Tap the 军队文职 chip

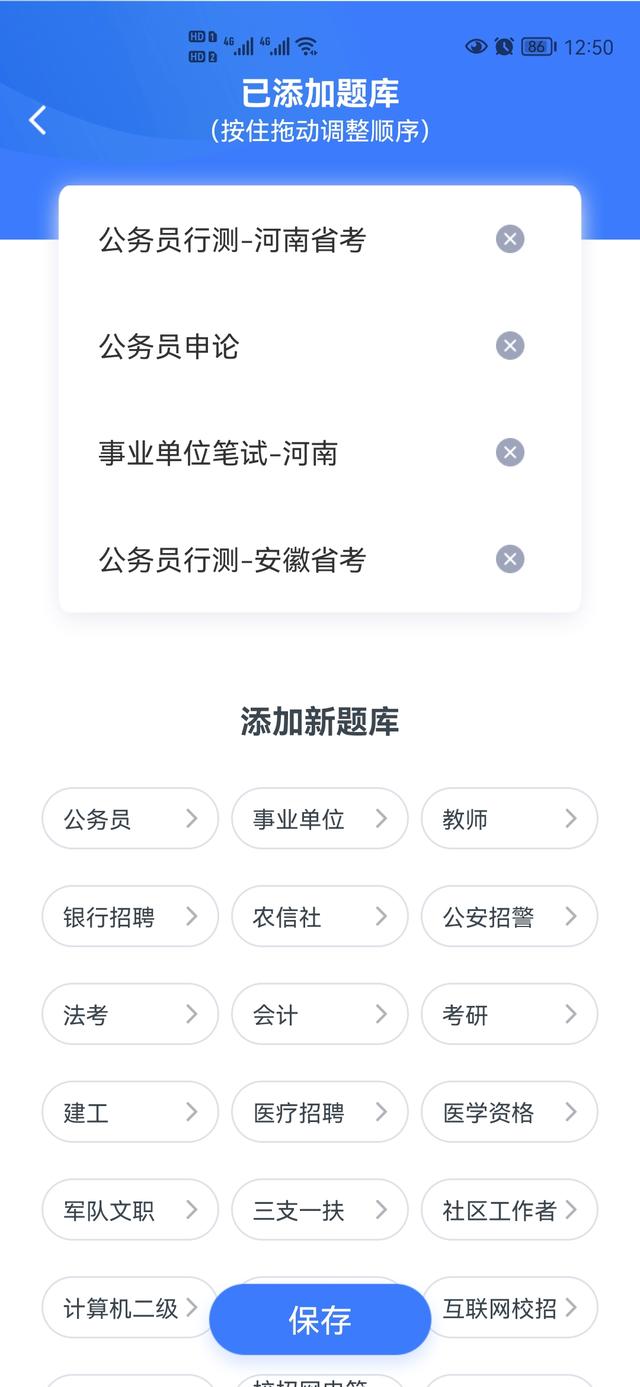coord(130,1210)
